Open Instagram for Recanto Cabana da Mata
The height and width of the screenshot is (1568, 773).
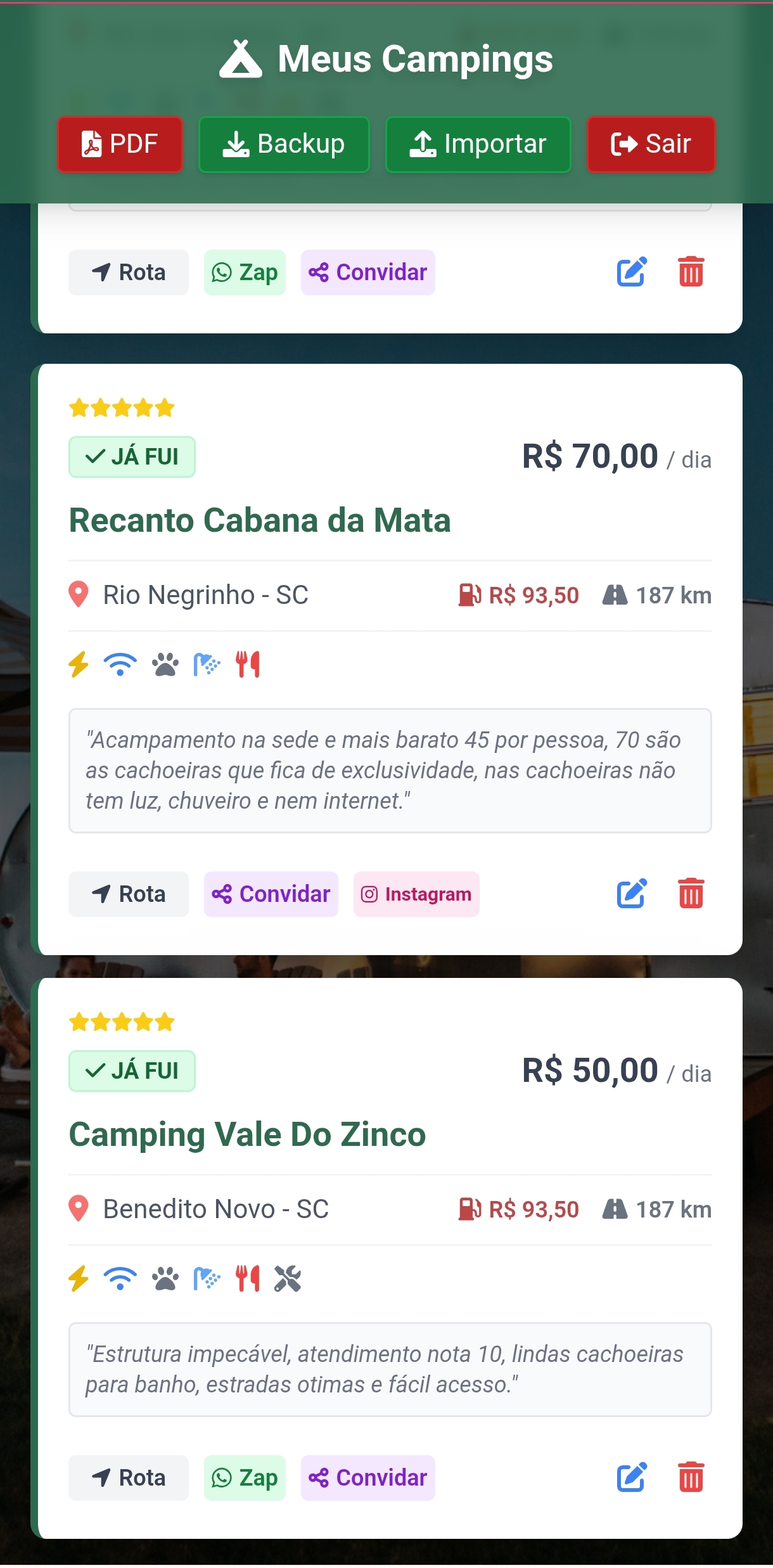pyautogui.click(x=416, y=894)
